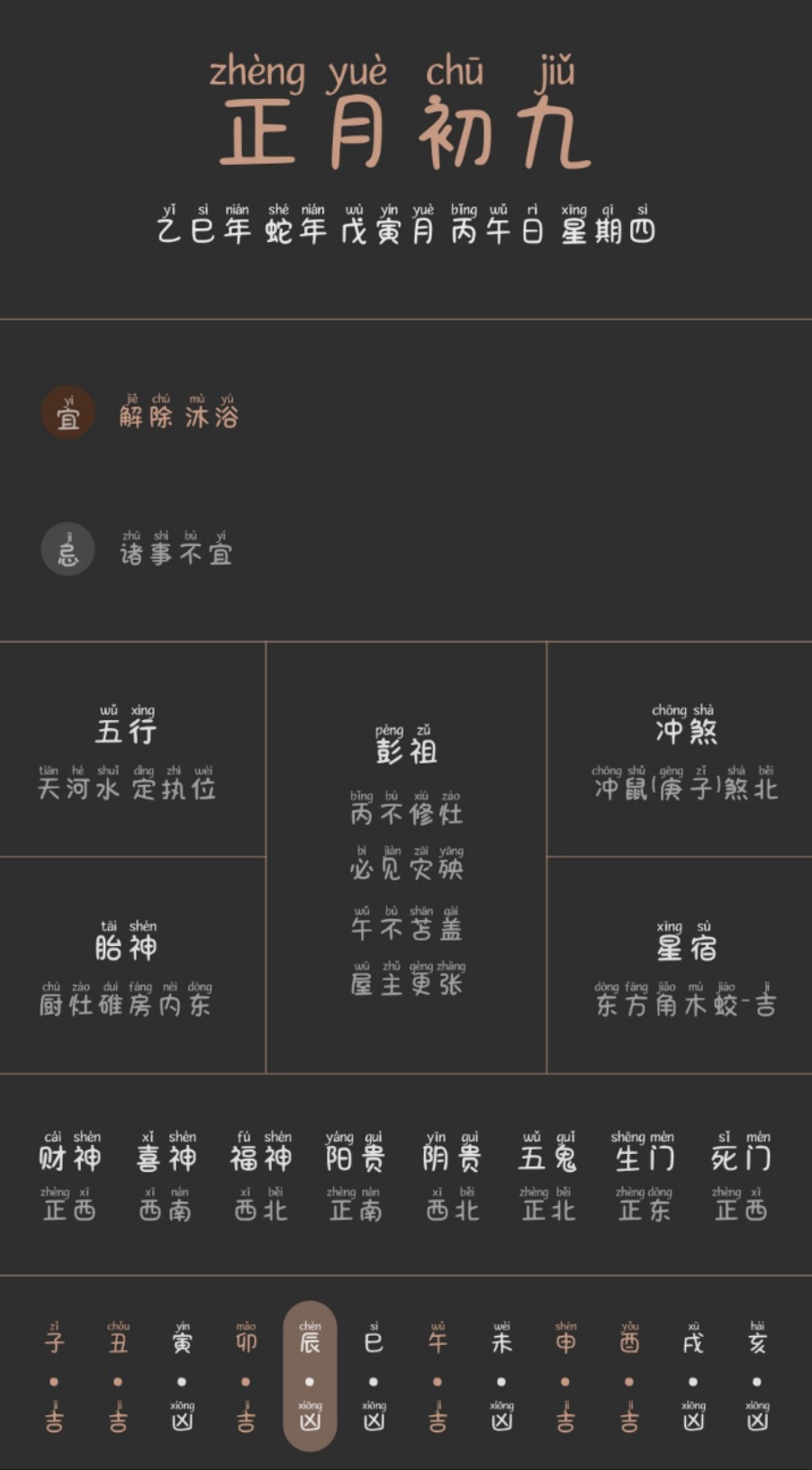
Task: Select the 子 hour column
Action: click(54, 1377)
